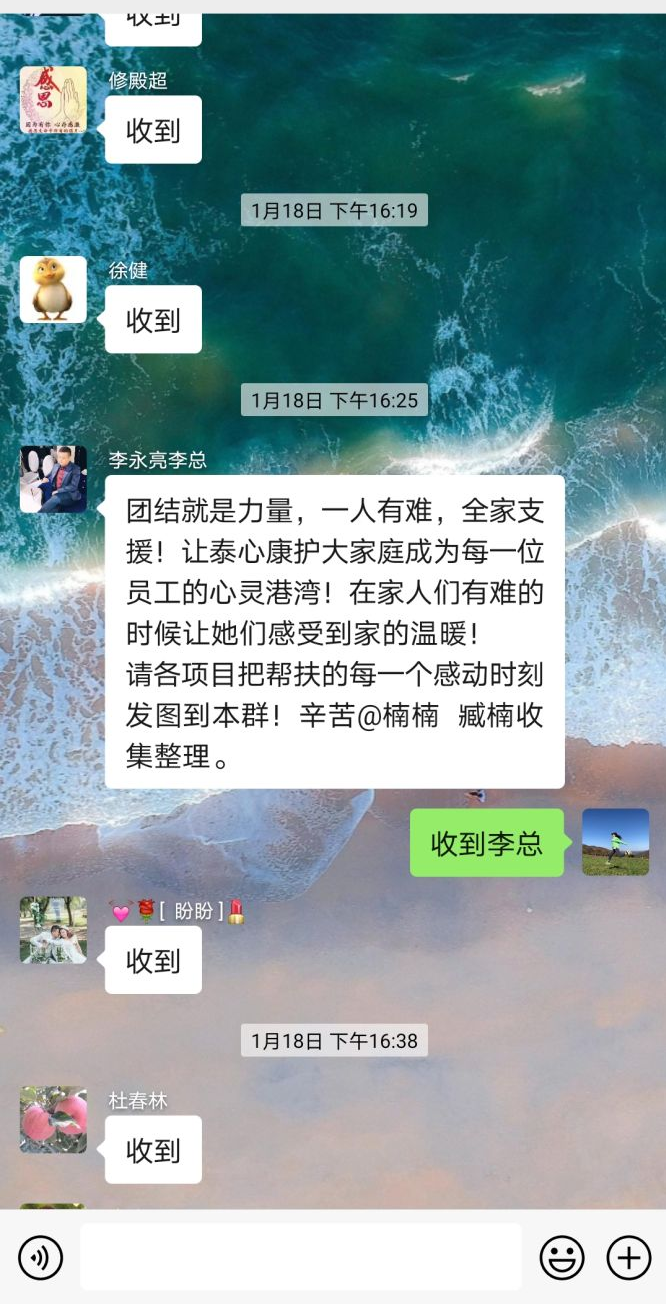Open 杜春林's apple avatar
The width and height of the screenshot is (666, 1304).
(53, 1120)
